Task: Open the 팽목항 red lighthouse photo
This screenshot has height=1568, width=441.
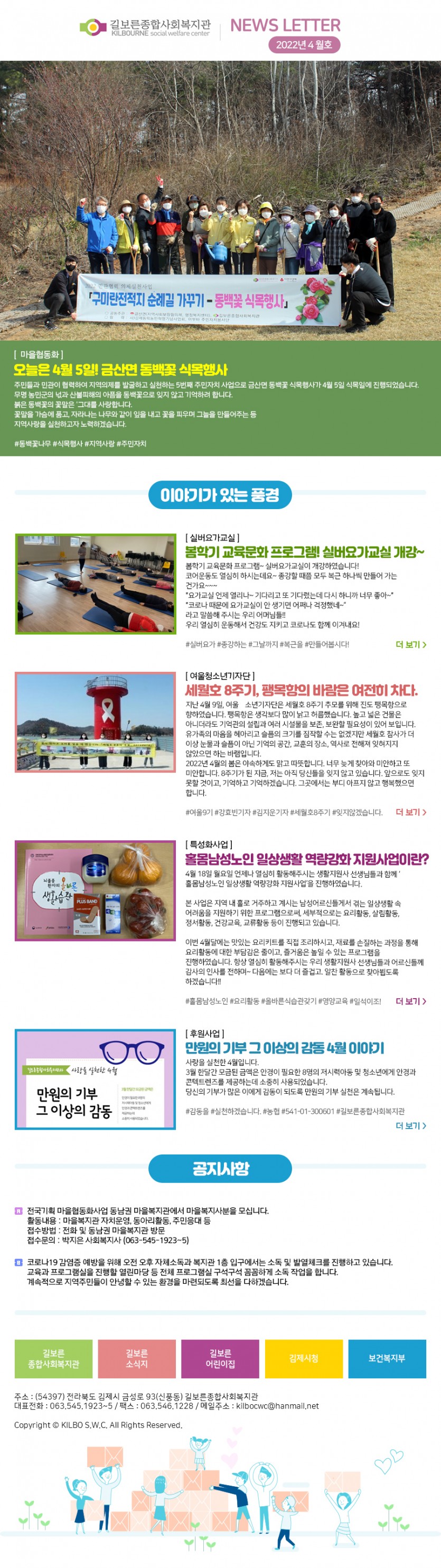Action: [x=96, y=722]
